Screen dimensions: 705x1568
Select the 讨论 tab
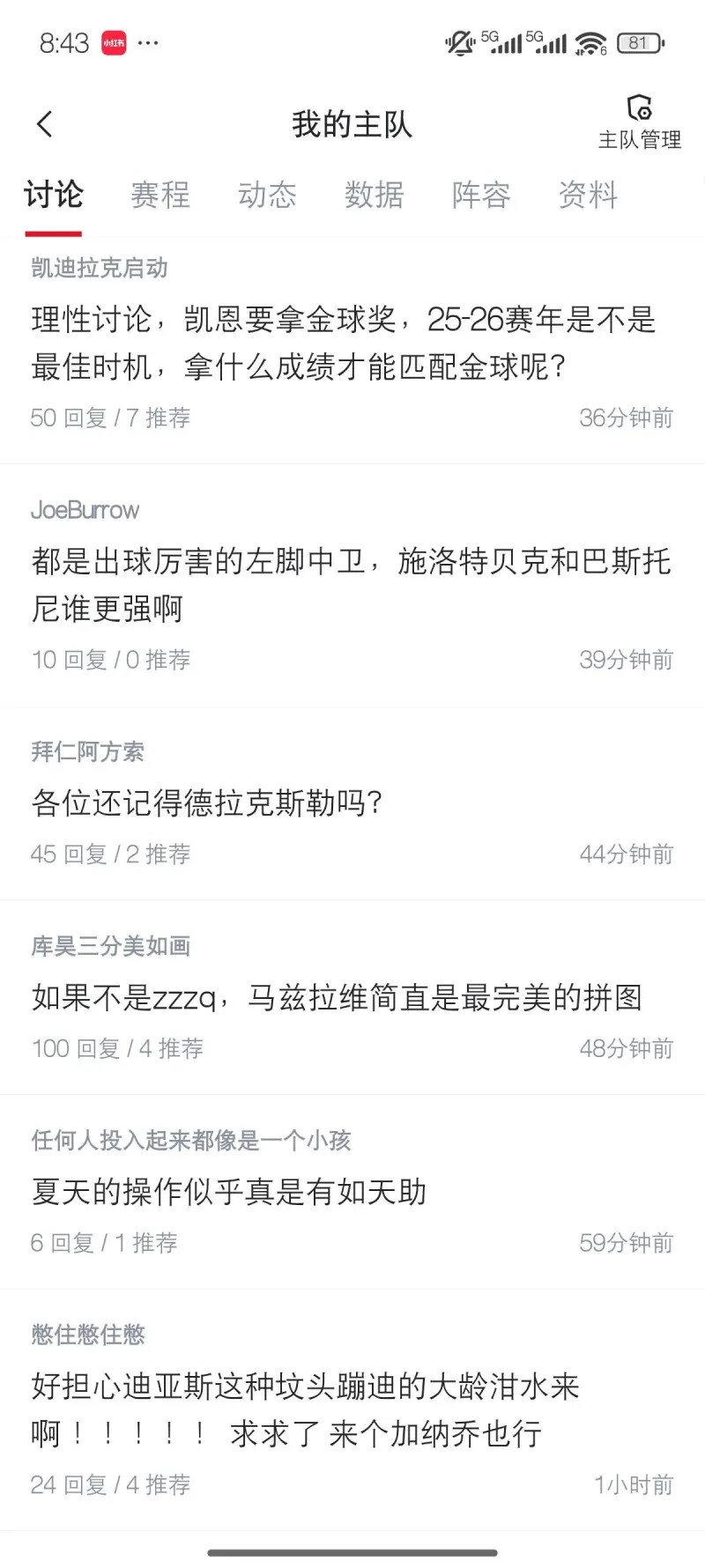click(x=54, y=195)
